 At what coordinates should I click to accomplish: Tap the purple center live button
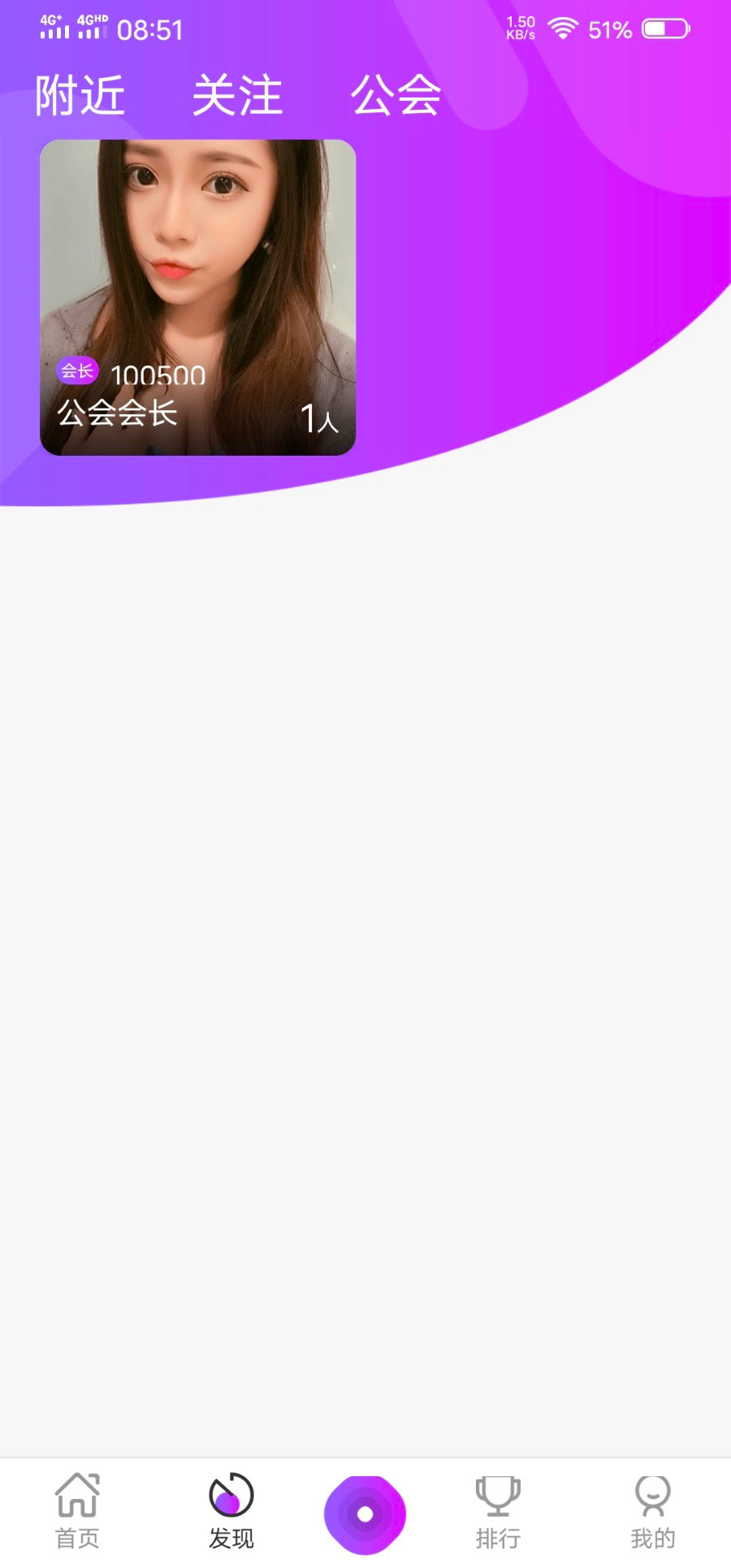click(x=365, y=1514)
